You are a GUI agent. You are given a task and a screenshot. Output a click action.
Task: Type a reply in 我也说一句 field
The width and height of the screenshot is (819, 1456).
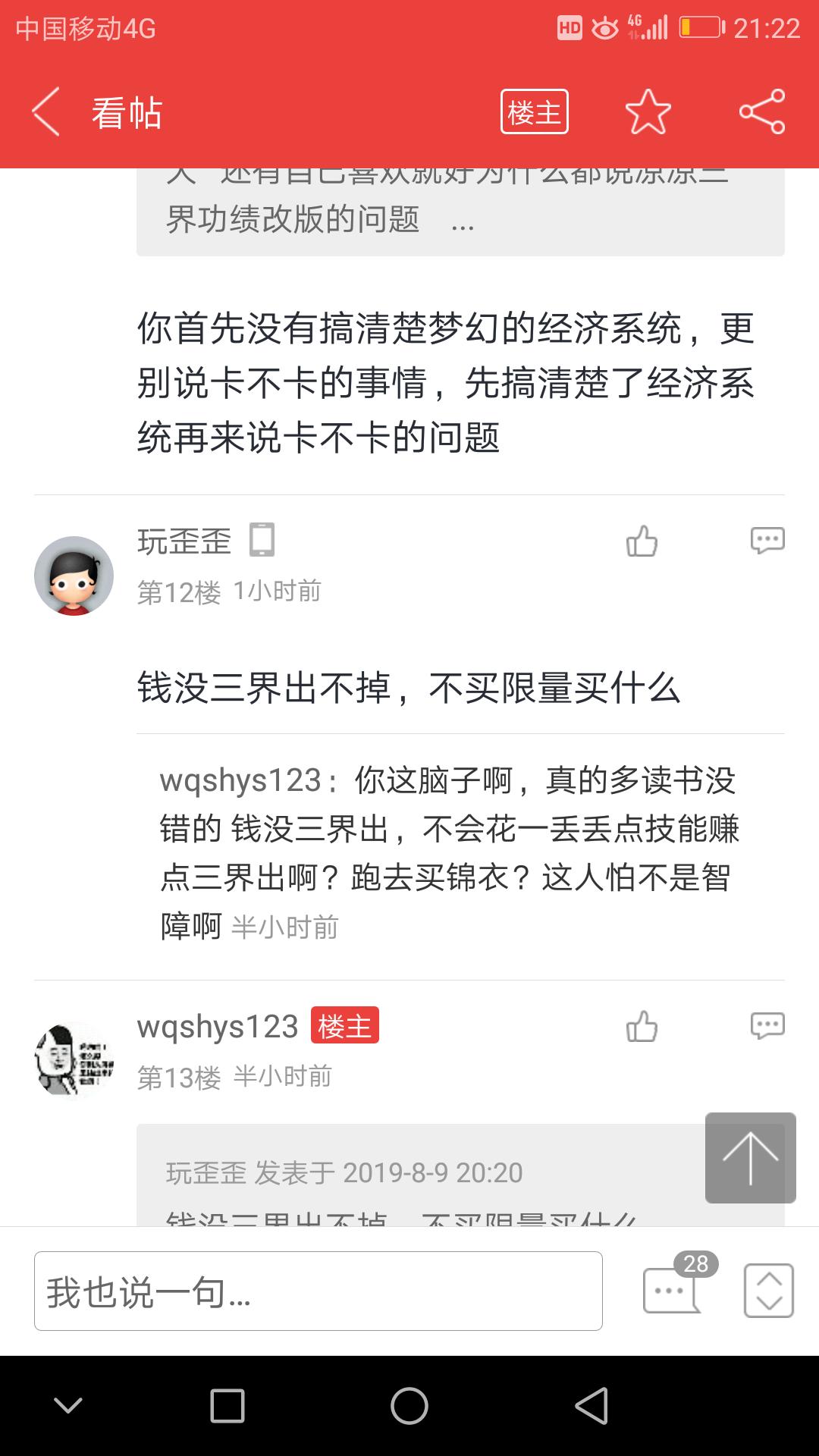point(318,1291)
